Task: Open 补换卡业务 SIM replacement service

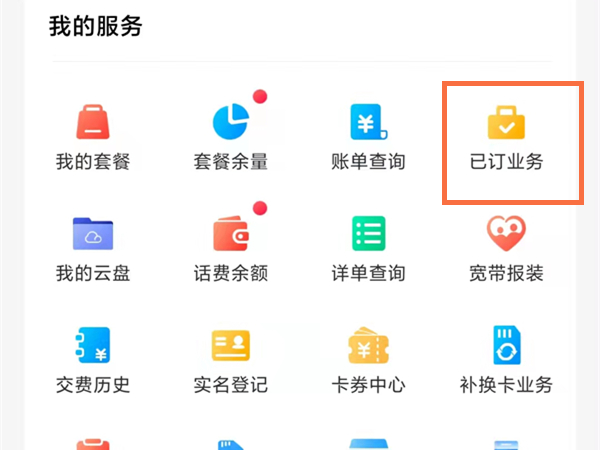Action: pos(506,361)
